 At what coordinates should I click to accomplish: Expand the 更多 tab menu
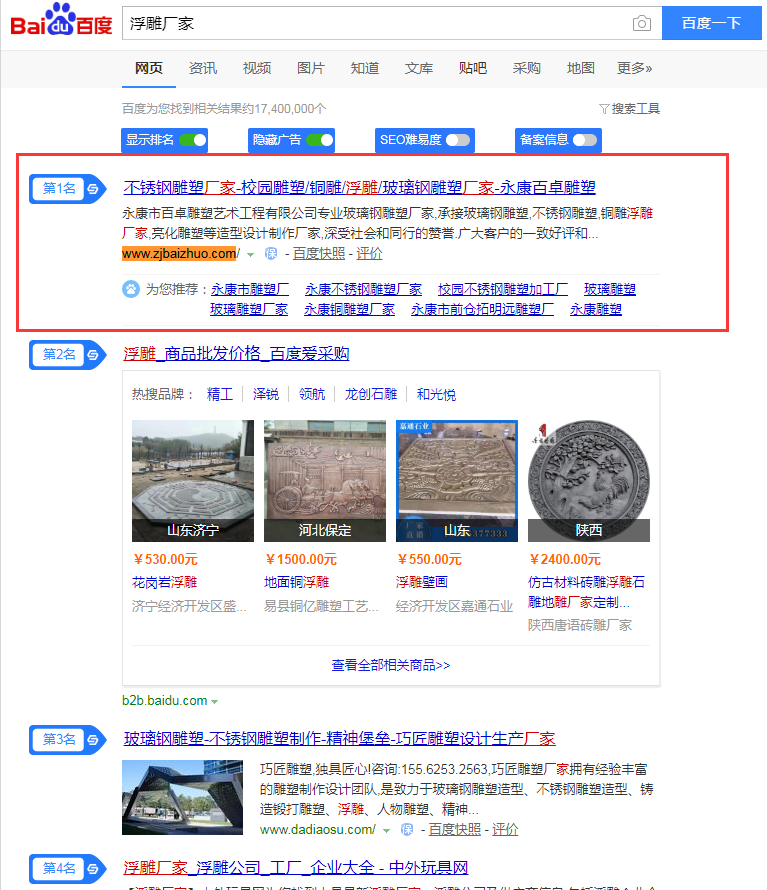[x=634, y=68]
